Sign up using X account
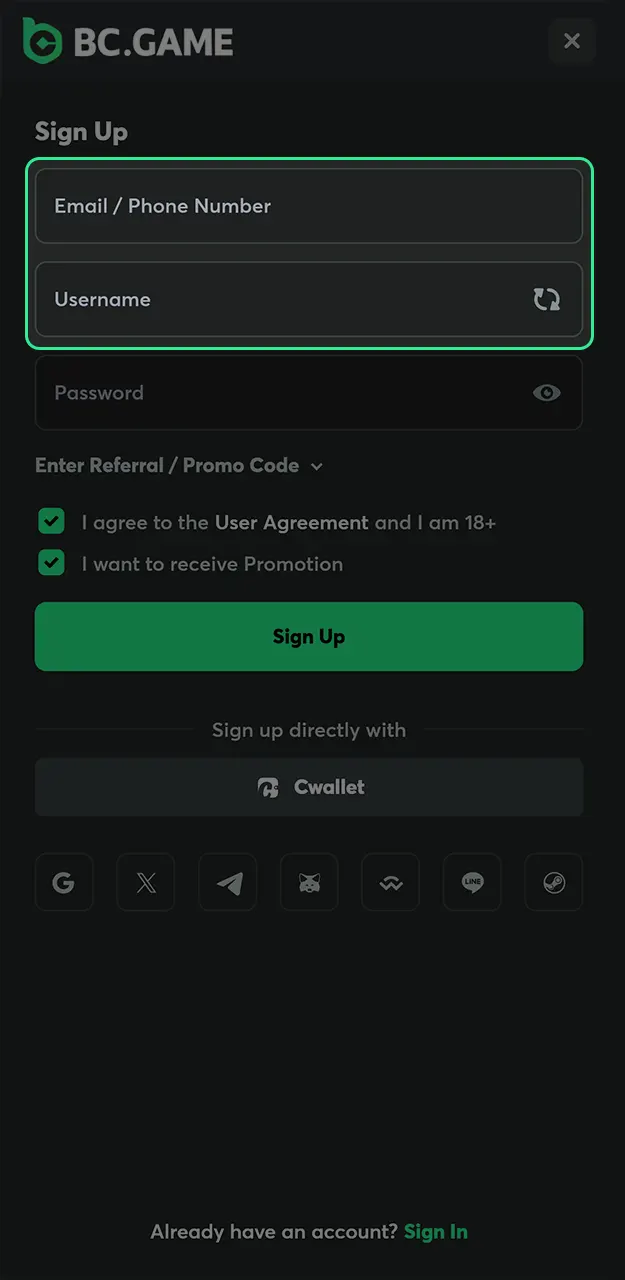 [146, 883]
